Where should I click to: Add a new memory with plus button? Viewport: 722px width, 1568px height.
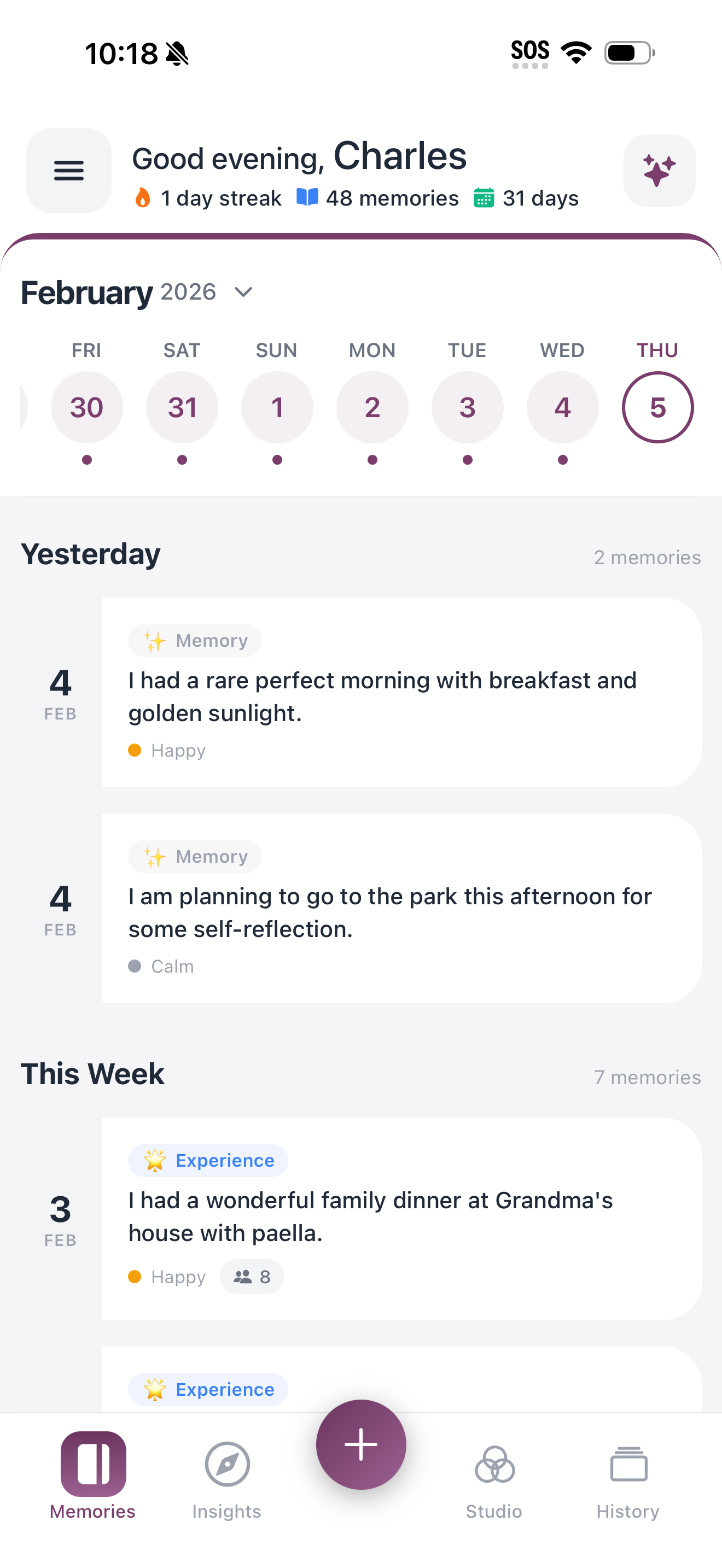(x=361, y=1444)
